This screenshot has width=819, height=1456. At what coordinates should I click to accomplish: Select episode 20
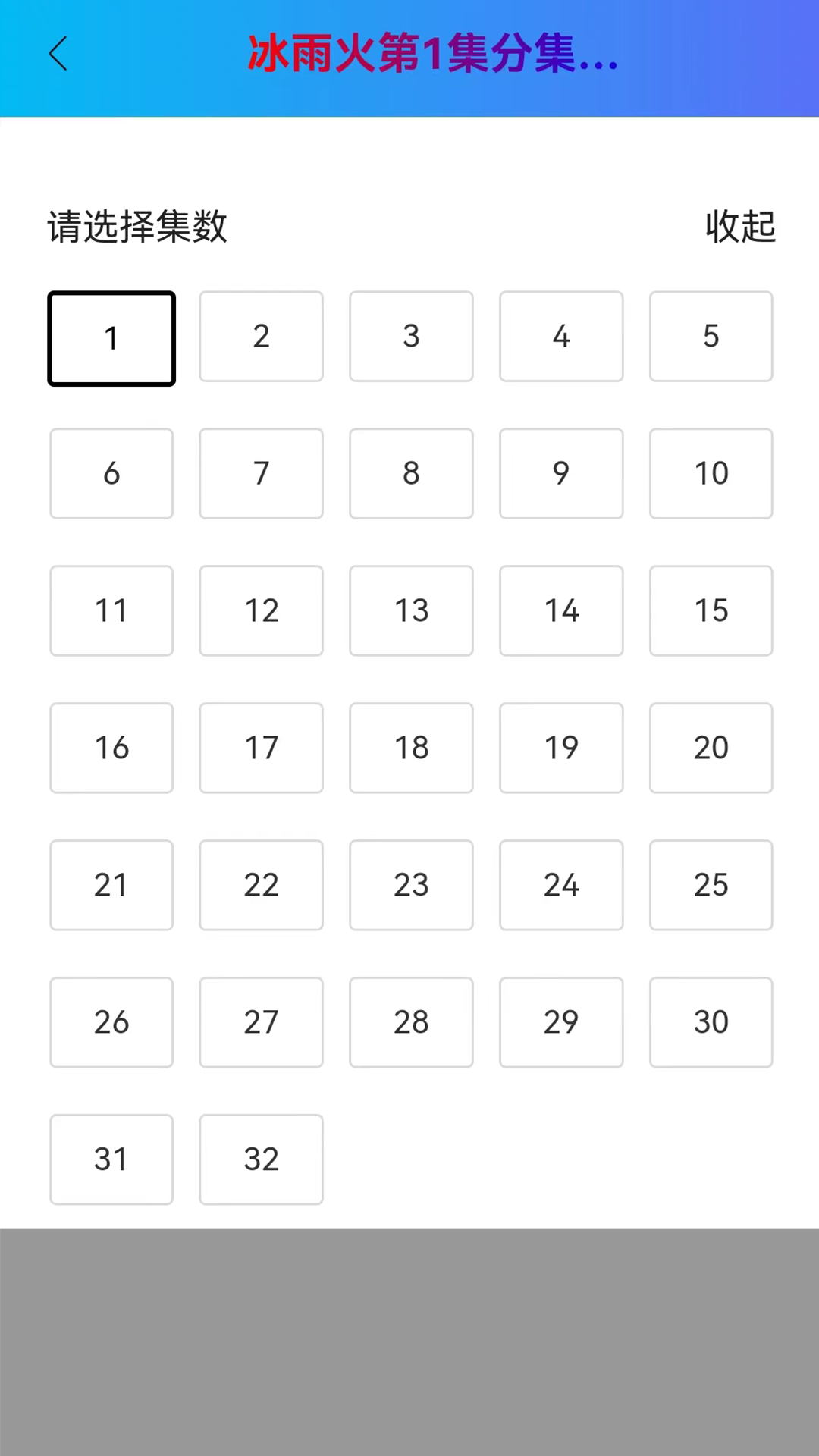(711, 748)
